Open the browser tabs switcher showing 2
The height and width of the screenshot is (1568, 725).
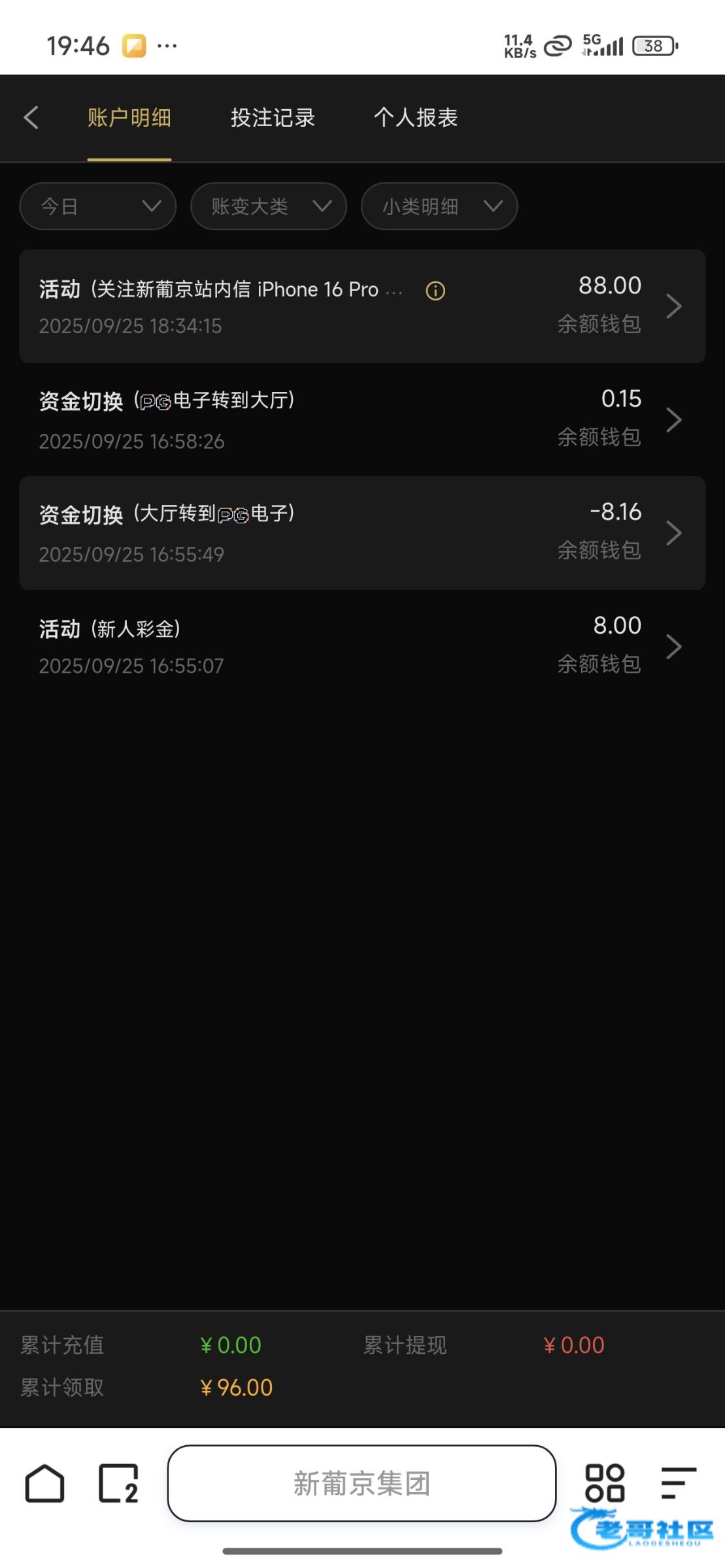[x=118, y=1484]
